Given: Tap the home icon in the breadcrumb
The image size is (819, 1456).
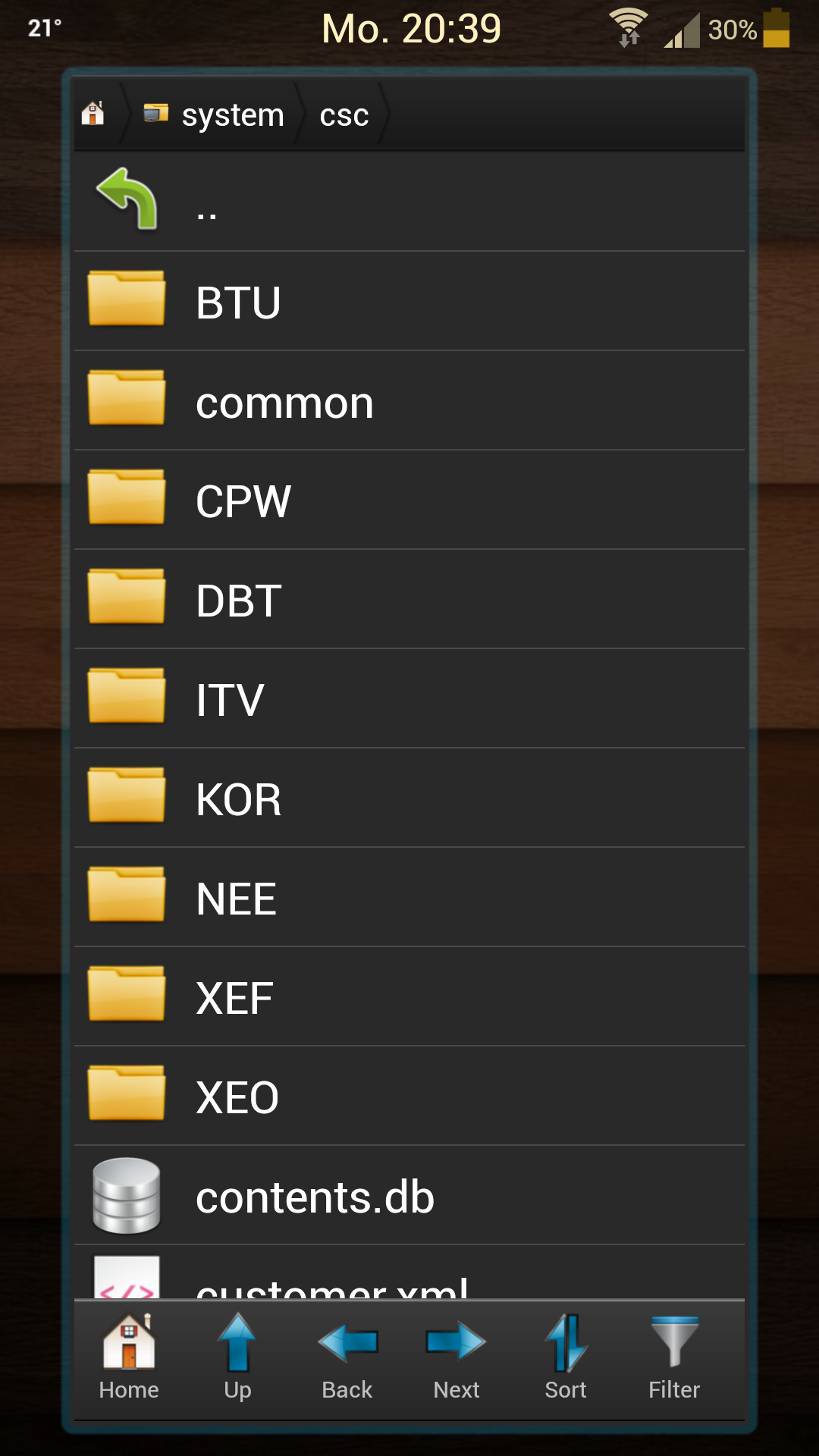Looking at the screenshot, I should pyautogui.click(x=93, y=114).
